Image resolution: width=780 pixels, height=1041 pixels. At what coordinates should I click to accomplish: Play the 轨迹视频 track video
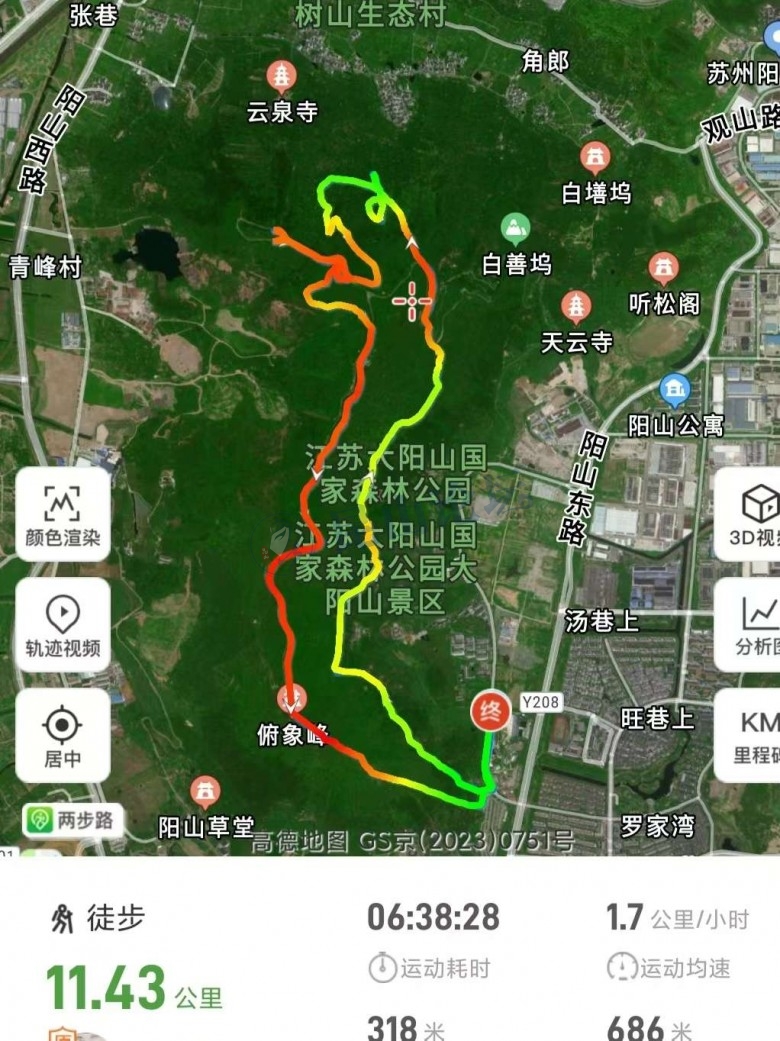point(62,625)
